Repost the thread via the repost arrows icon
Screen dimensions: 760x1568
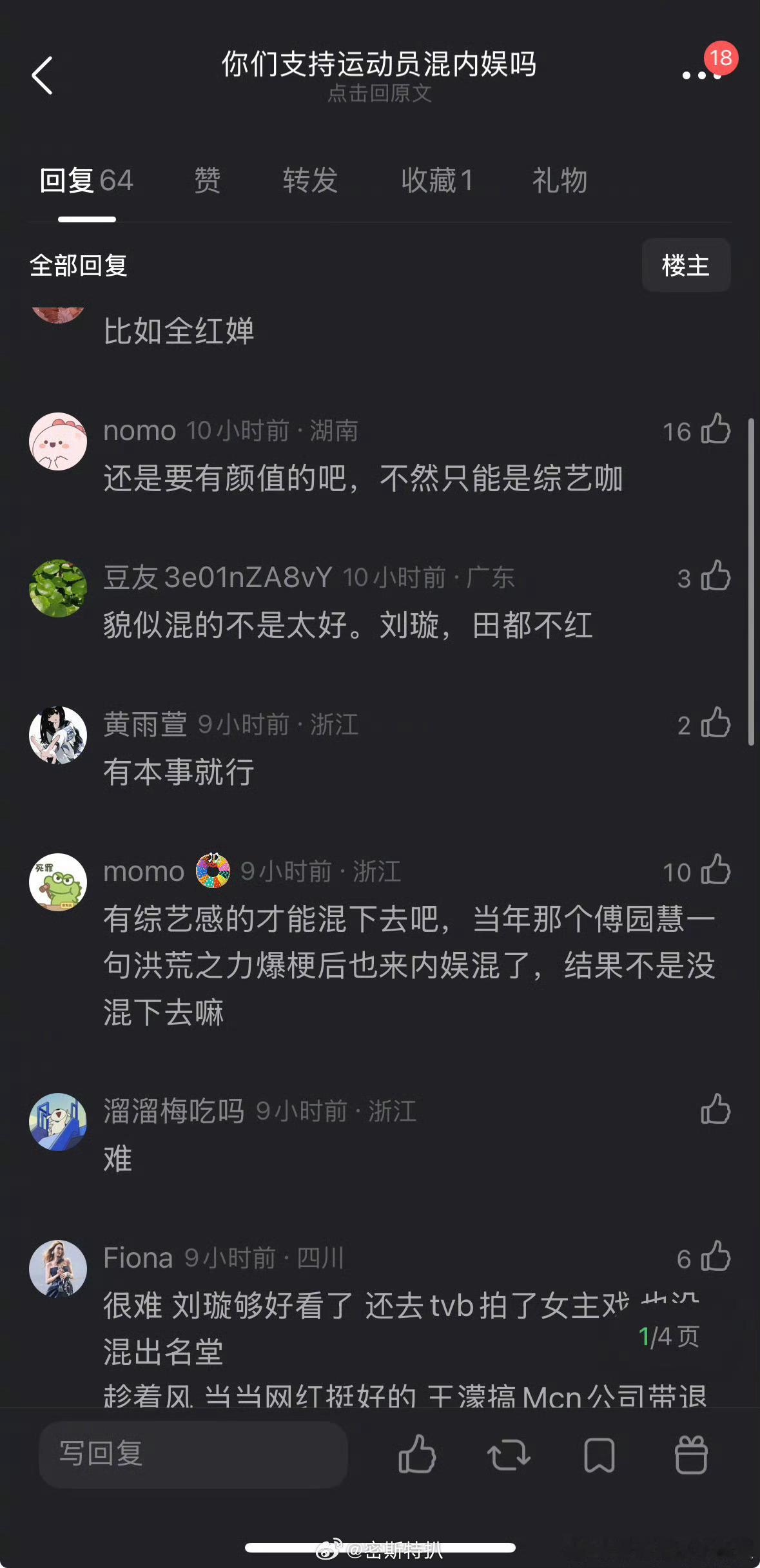(509, 1457)
